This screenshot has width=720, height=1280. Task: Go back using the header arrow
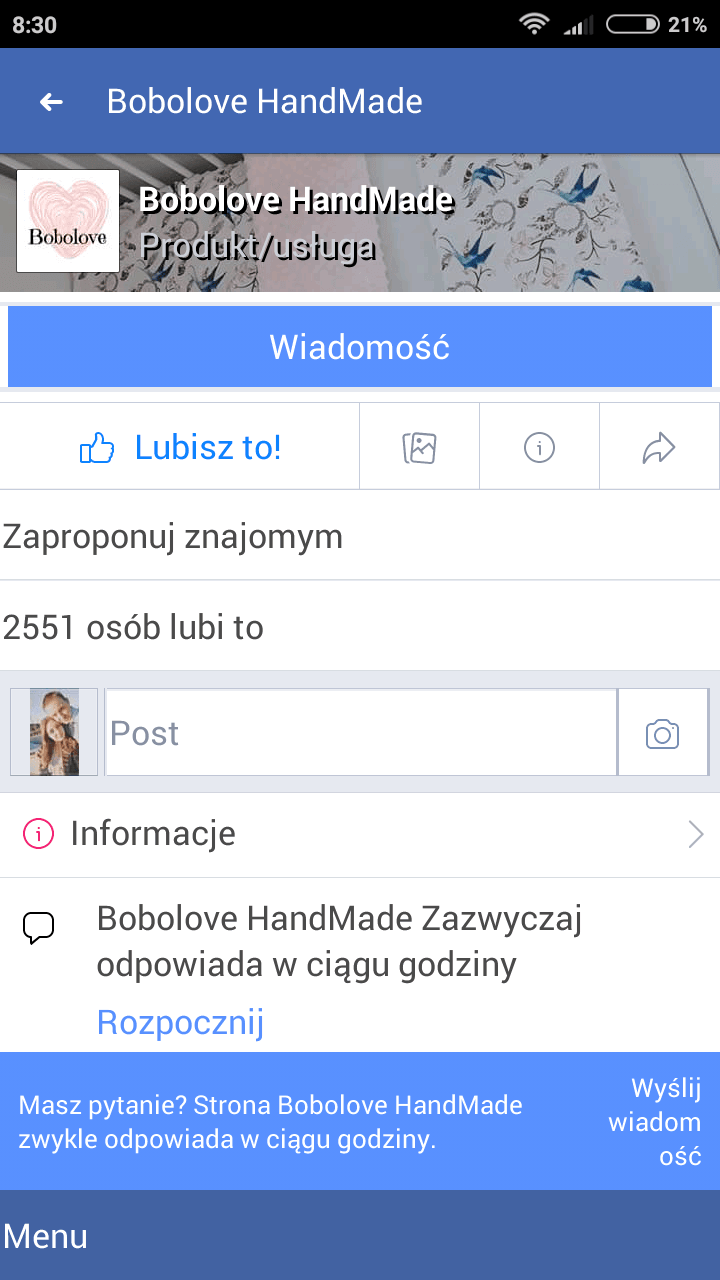(x=51, y=102)
